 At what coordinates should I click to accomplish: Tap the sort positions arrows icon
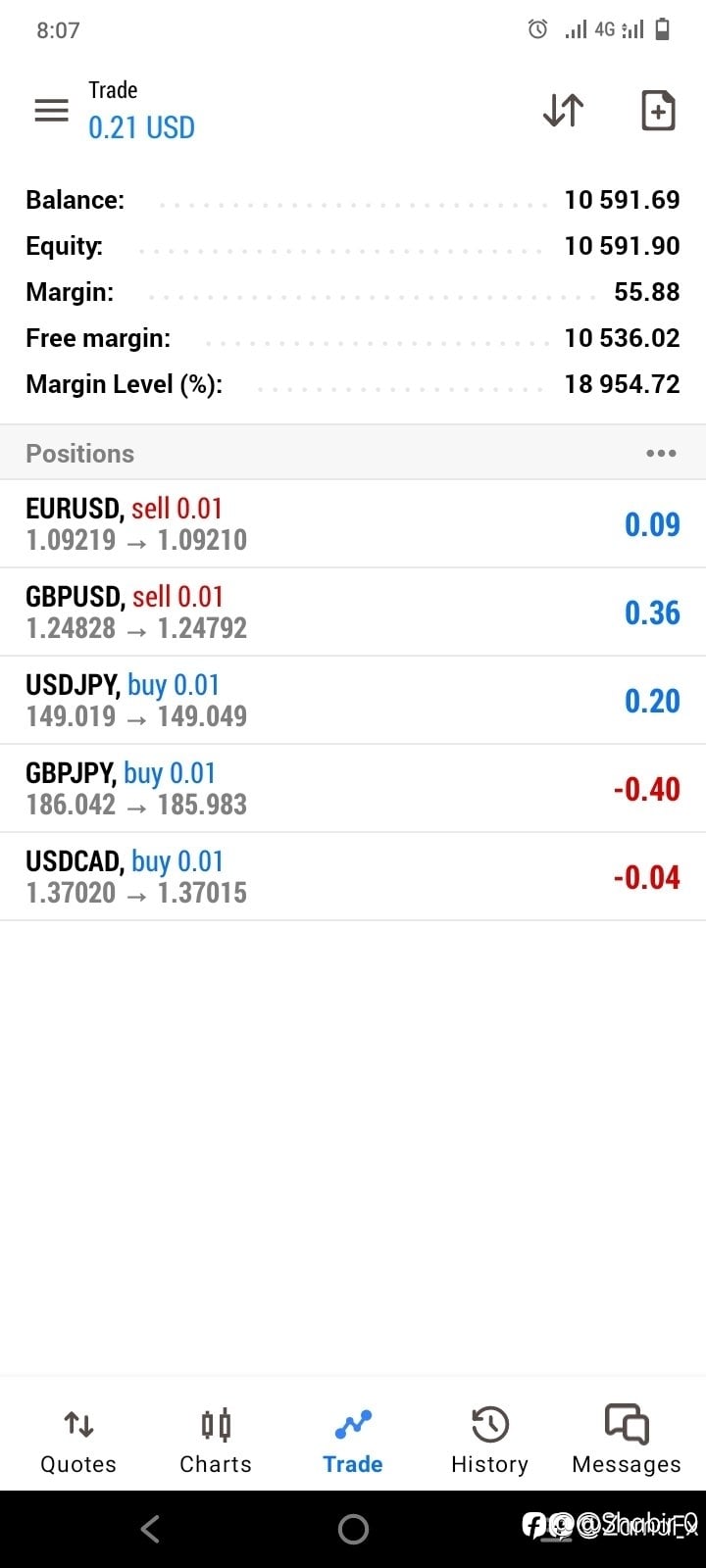(563, 111)
